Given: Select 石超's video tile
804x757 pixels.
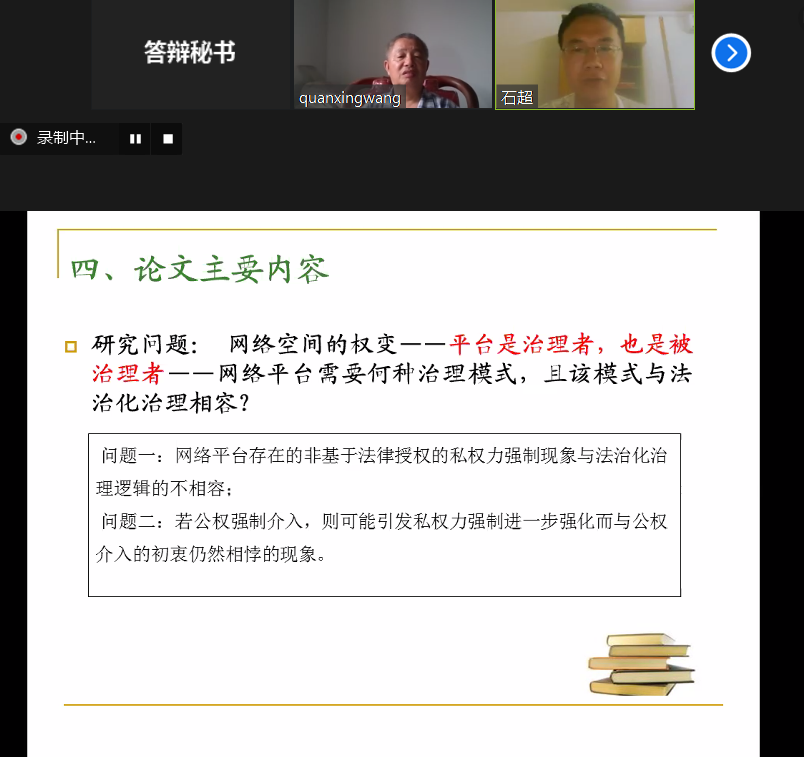Looking at the screenshot, I should [x=595, y=54].
